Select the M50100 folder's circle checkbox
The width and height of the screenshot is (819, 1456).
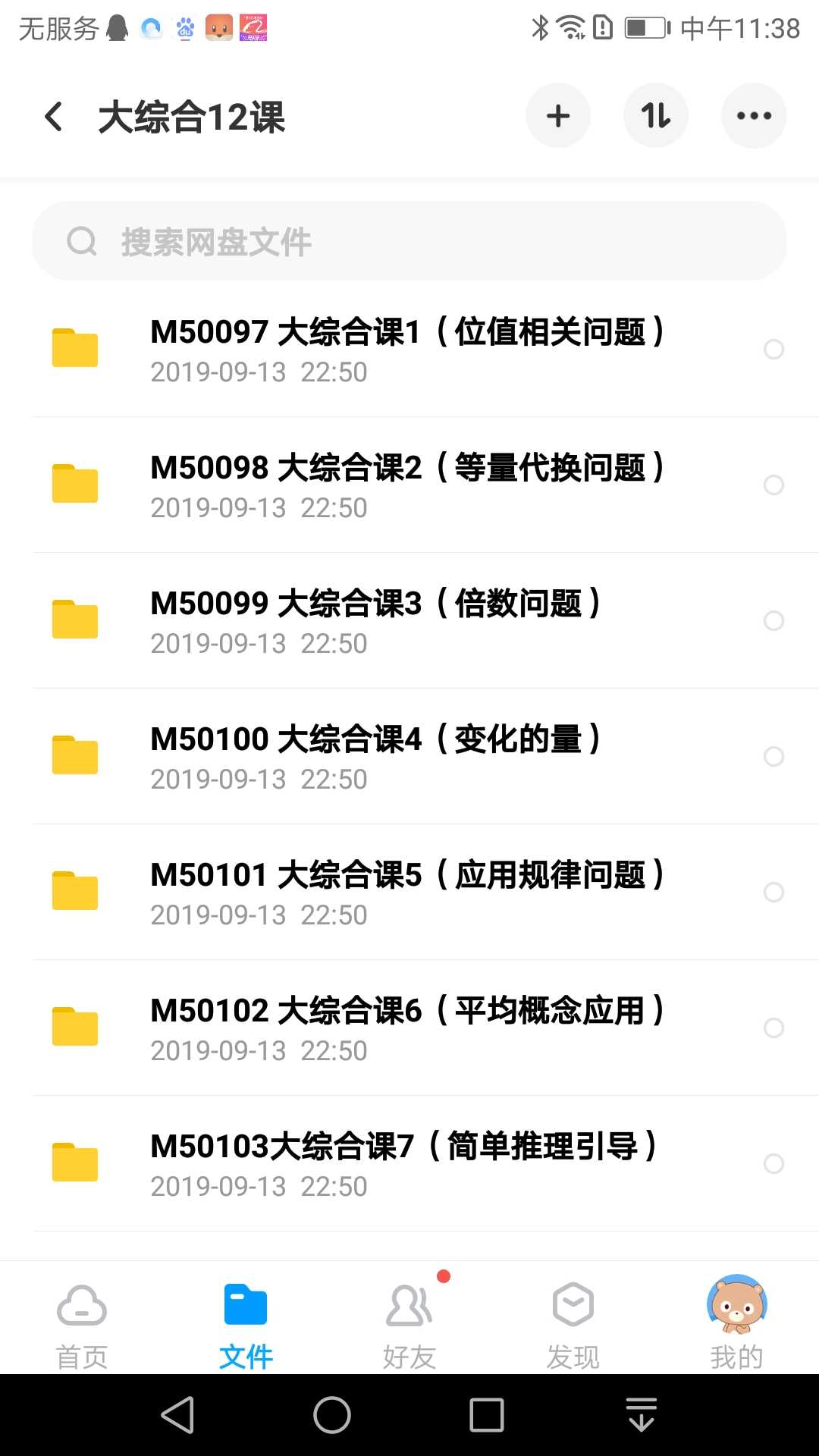[x=773, y=757]
